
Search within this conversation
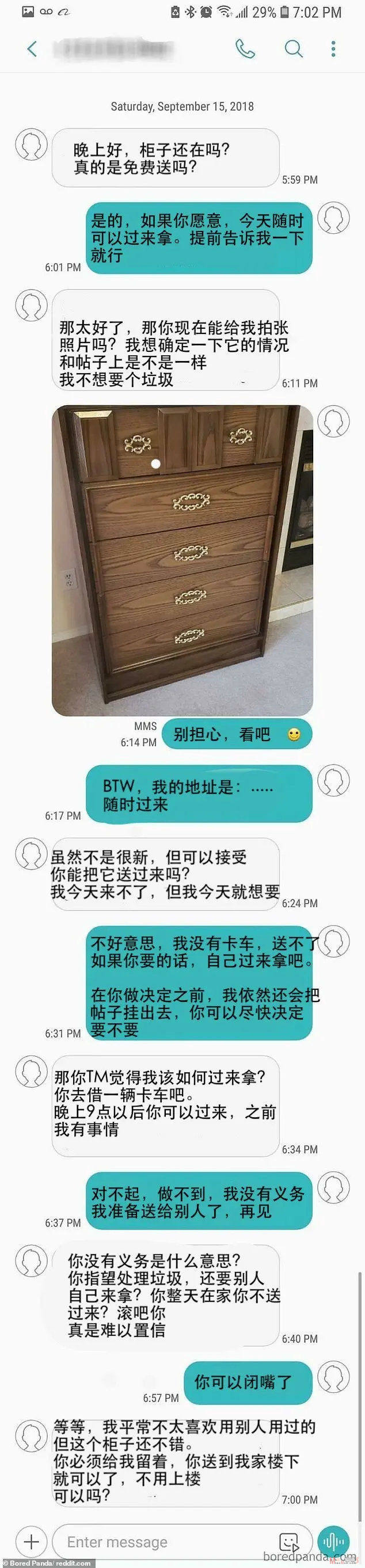[294, 49]
